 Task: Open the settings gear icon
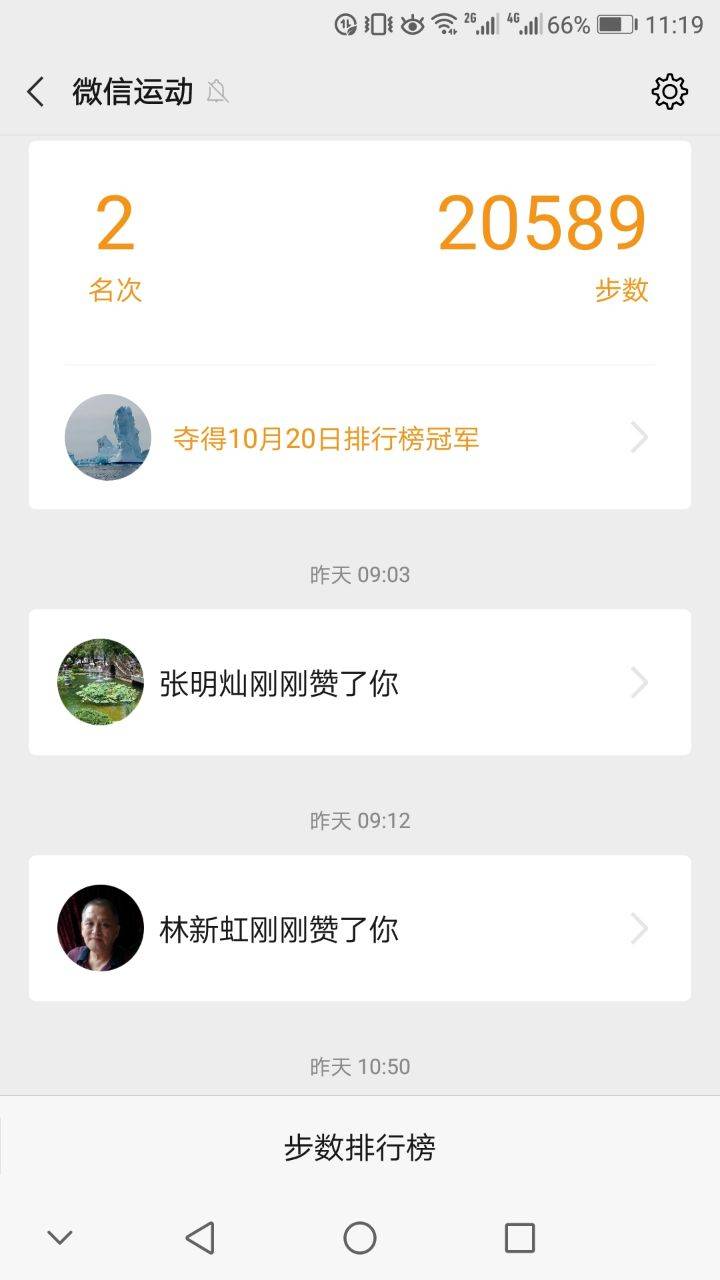coord(669,92)
